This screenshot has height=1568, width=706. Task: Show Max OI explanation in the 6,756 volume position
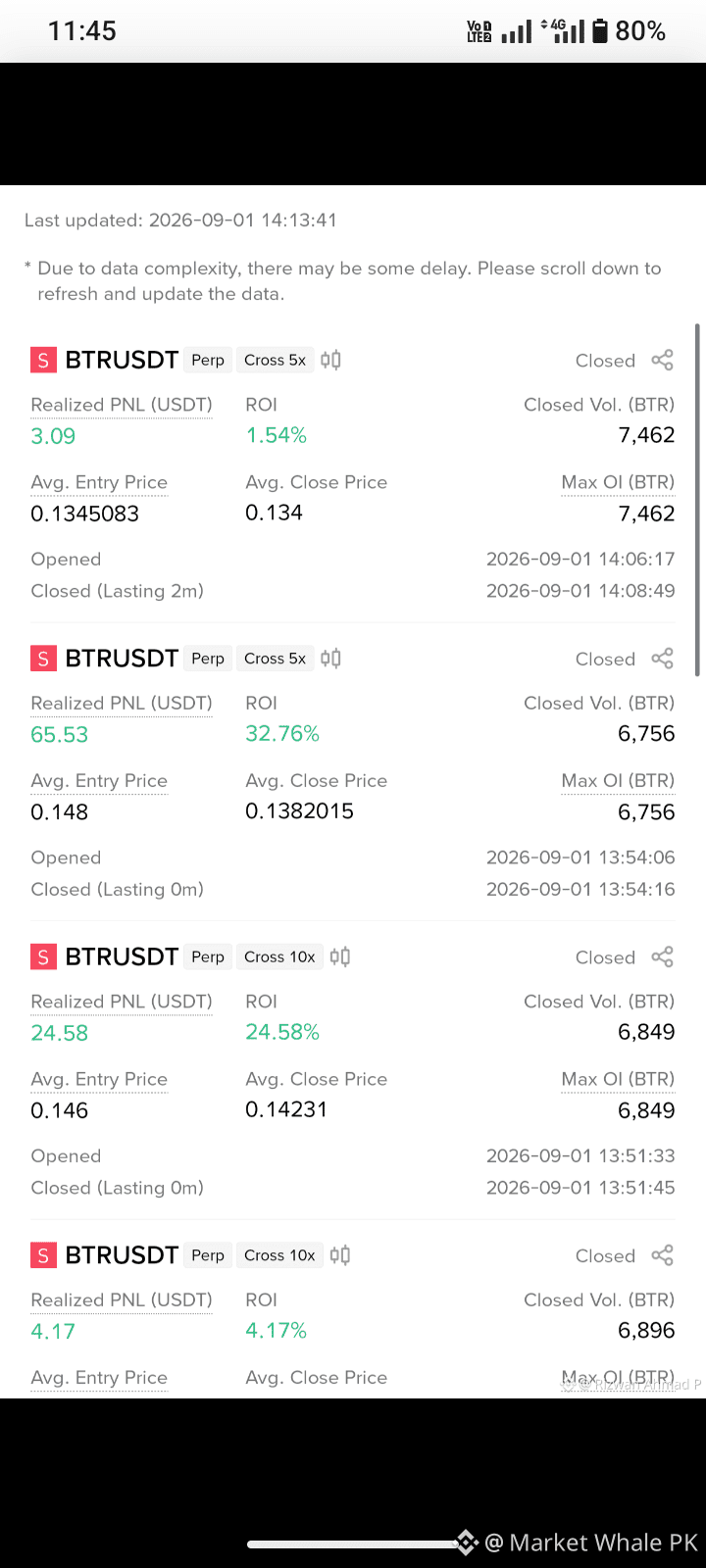[x=618, y=781]
